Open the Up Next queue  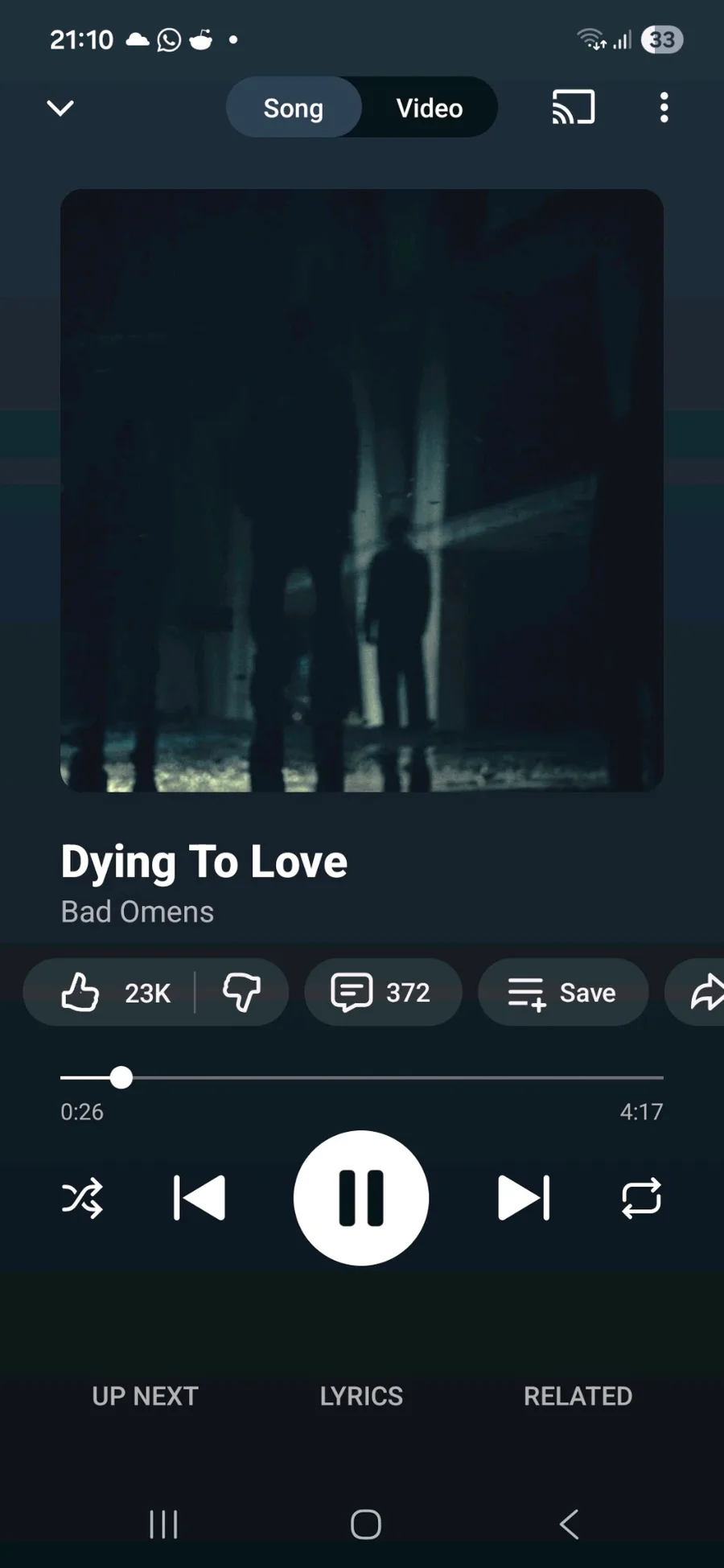click(x=145, y=1396)
